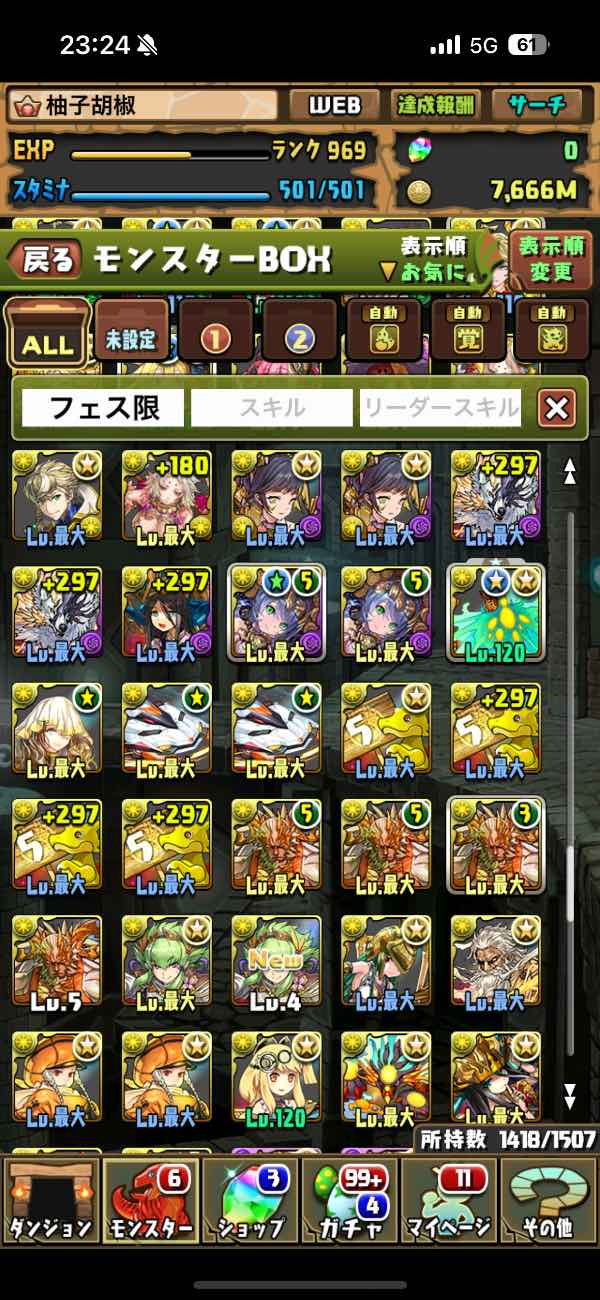
Task: Open the WEB button
Action: [334, 104]
